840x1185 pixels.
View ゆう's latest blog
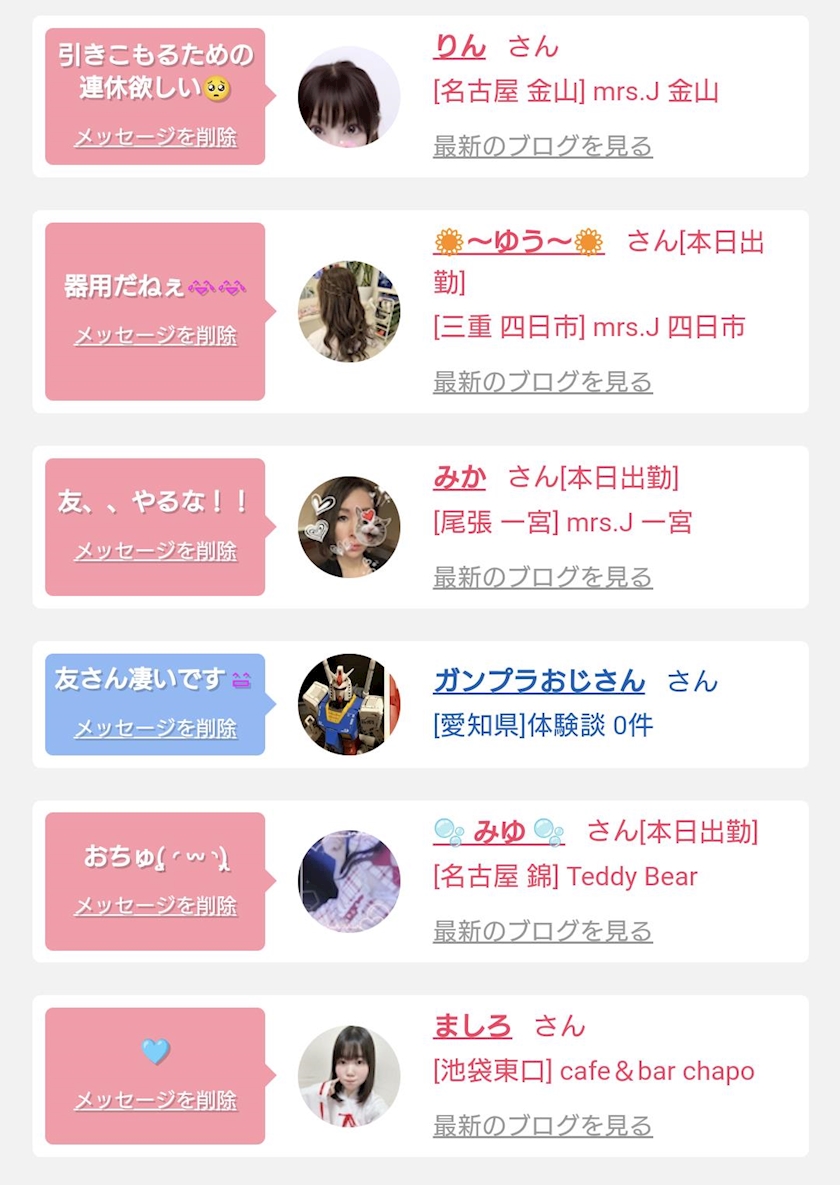click(x=542, y=382)
